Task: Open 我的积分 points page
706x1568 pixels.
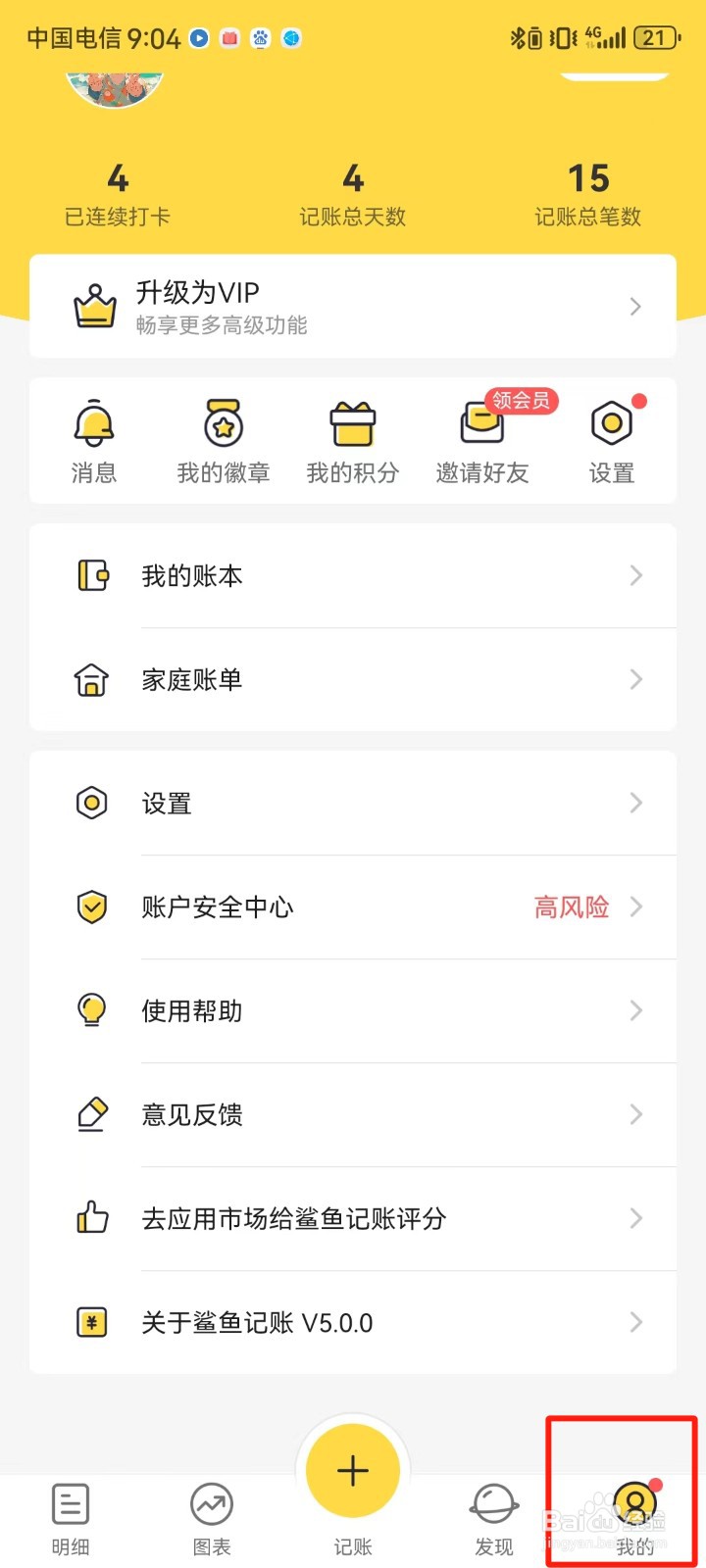Action: coord(353,441)
